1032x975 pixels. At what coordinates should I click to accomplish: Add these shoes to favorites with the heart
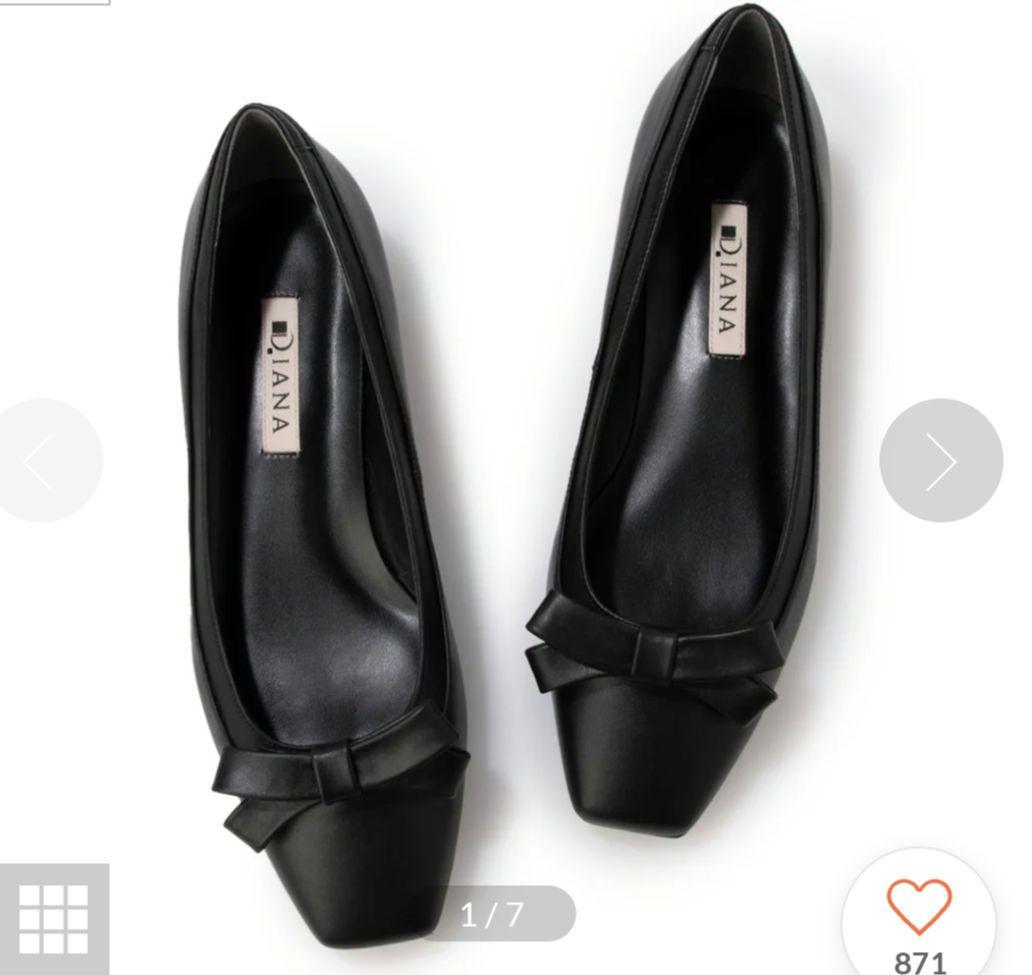click(x=919, y=906)
